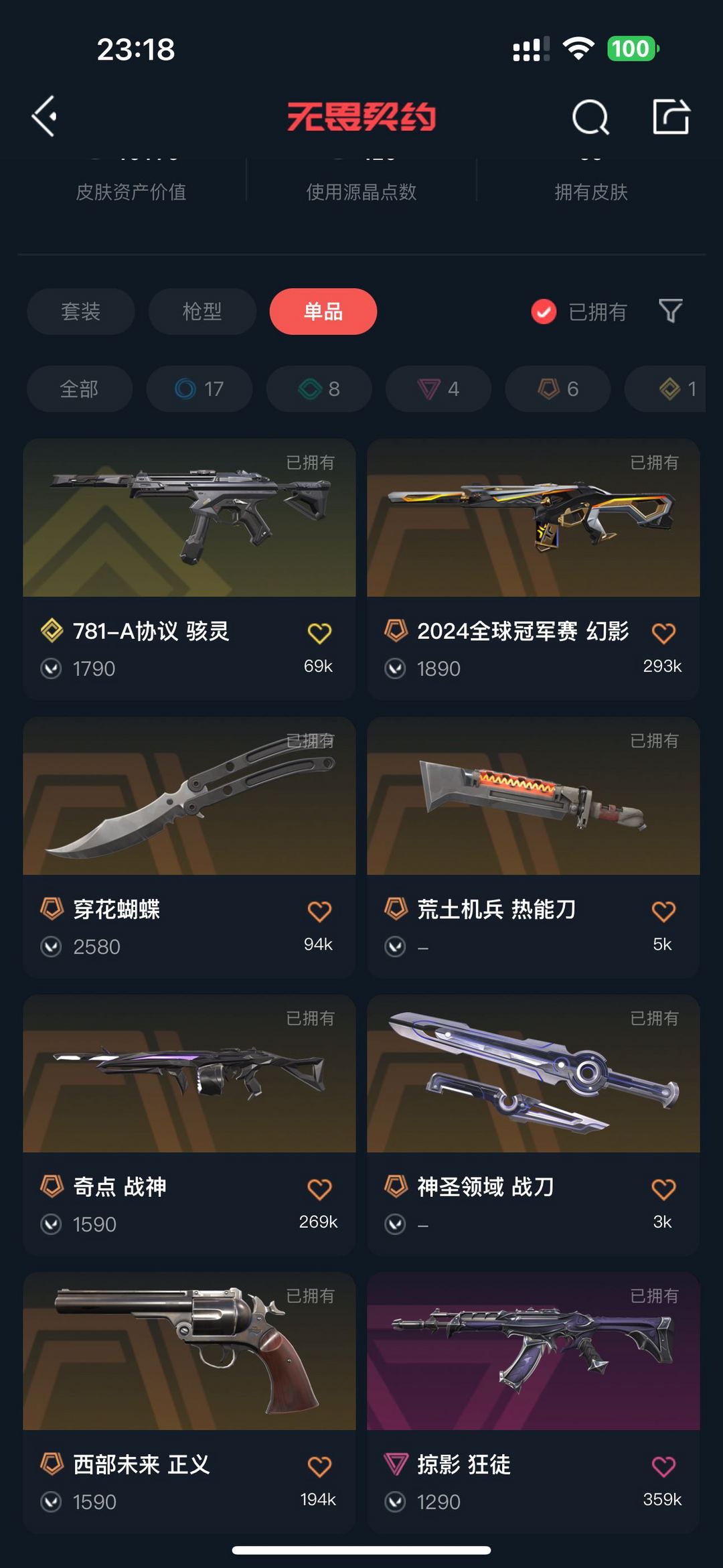This screenshot has height=1568, width=723.
Task: Switch to the 套装 tab
Action: click(81, 311)
